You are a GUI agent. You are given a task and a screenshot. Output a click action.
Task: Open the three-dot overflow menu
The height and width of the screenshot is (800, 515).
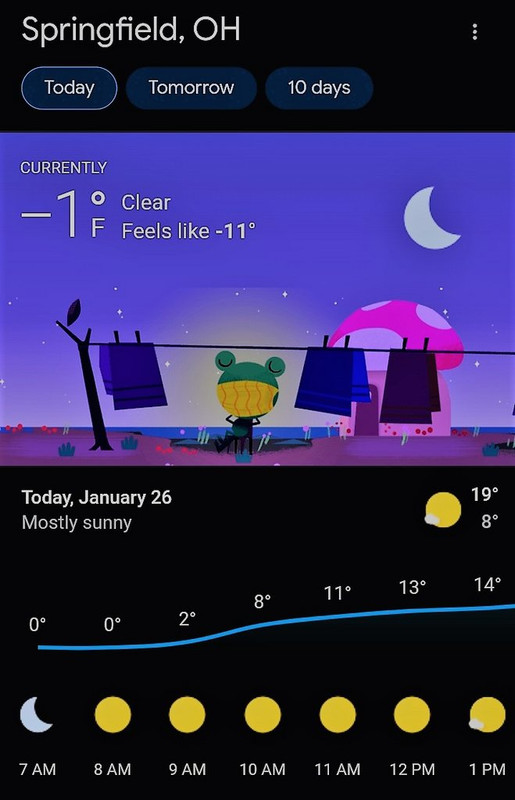point(475,32)
